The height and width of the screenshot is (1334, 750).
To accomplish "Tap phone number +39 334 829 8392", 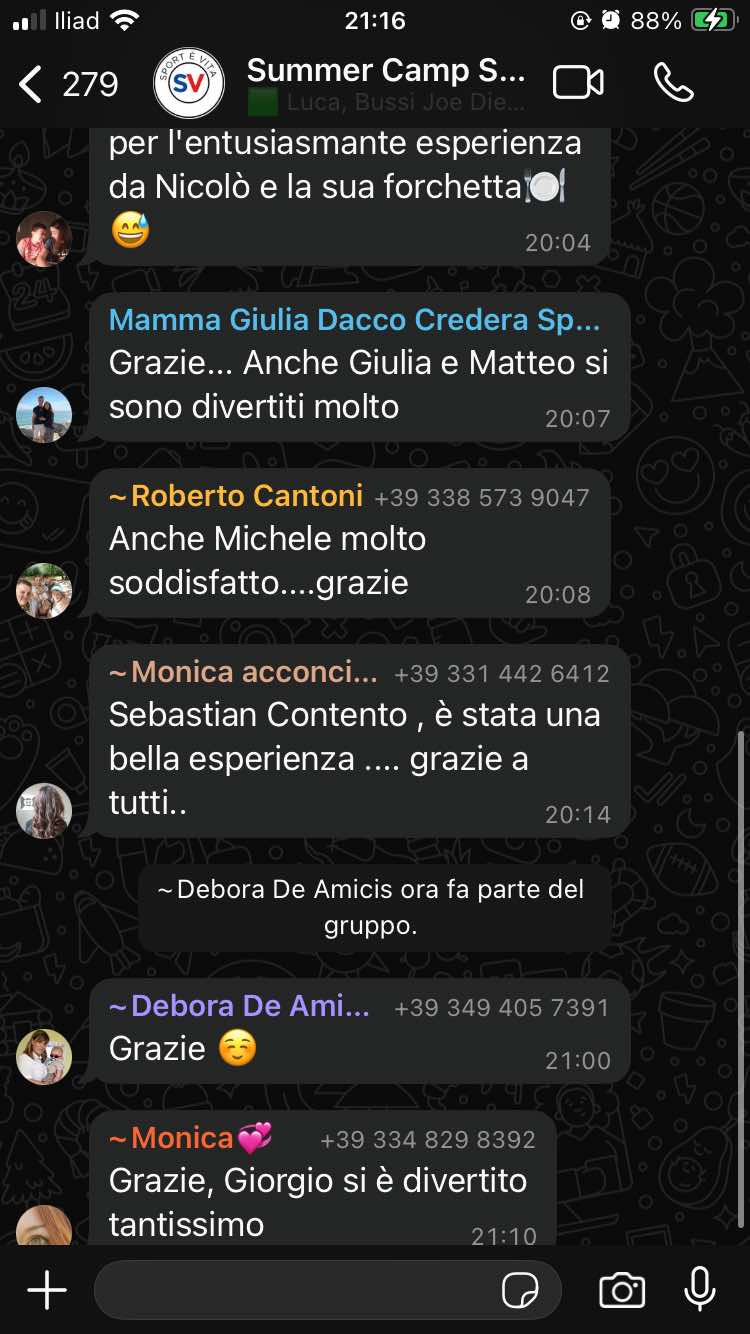I will click(428, 1140).
